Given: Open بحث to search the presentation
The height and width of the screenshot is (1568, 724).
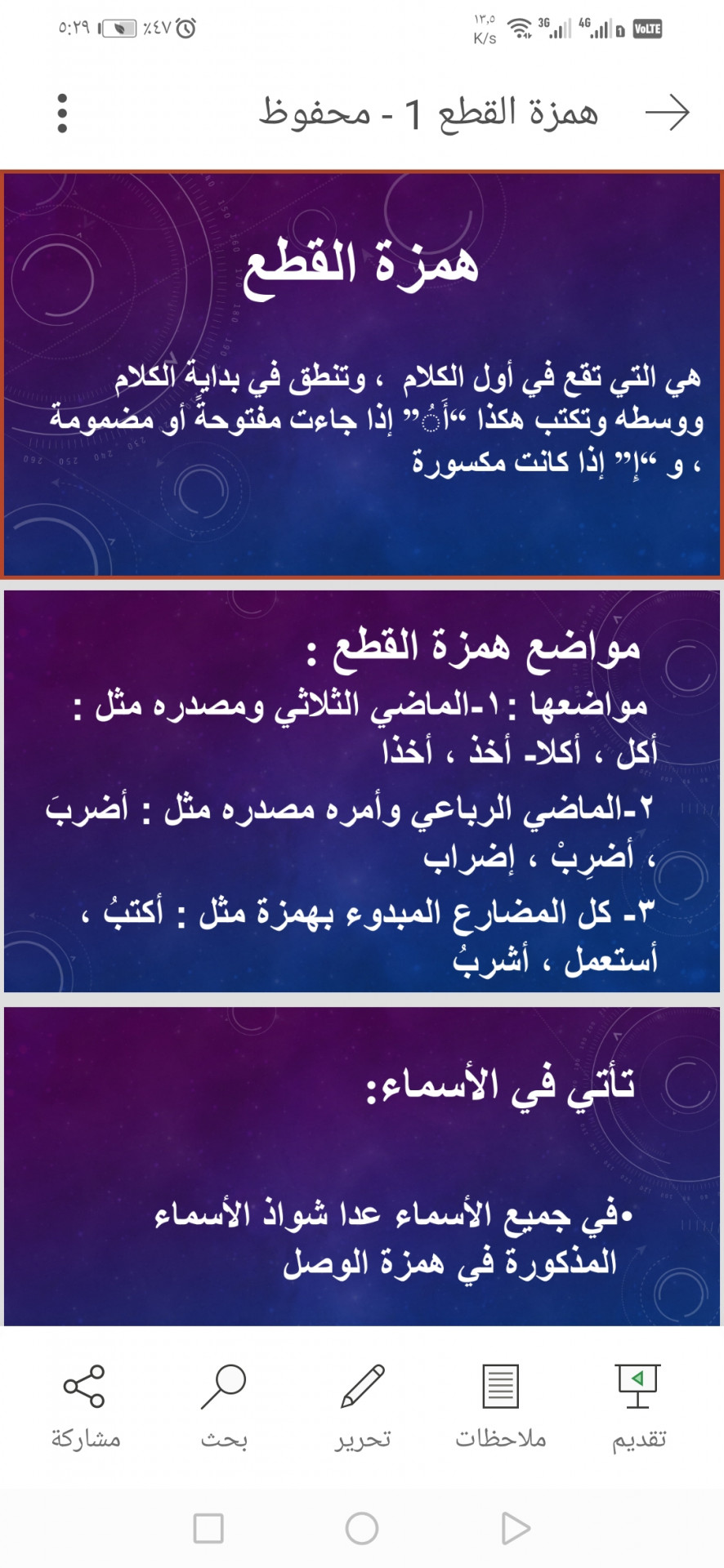Looking at the screenshot, I should (x=224, y=1406).
